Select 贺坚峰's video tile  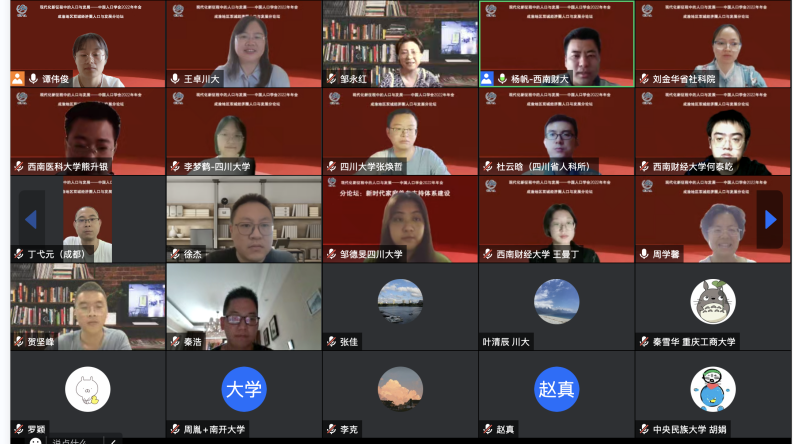pyautogui.click(x=88, y=306)
